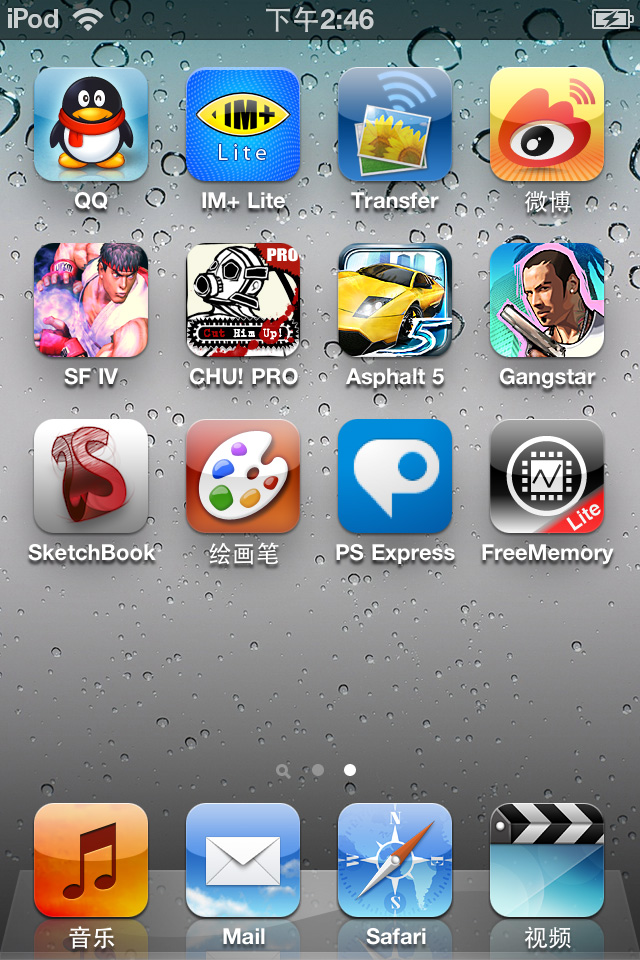The width and height of the screenshot is (640, 960).
Task: Launch the Gangstar game
Action: pyautogui.click(x=547, y=300)
